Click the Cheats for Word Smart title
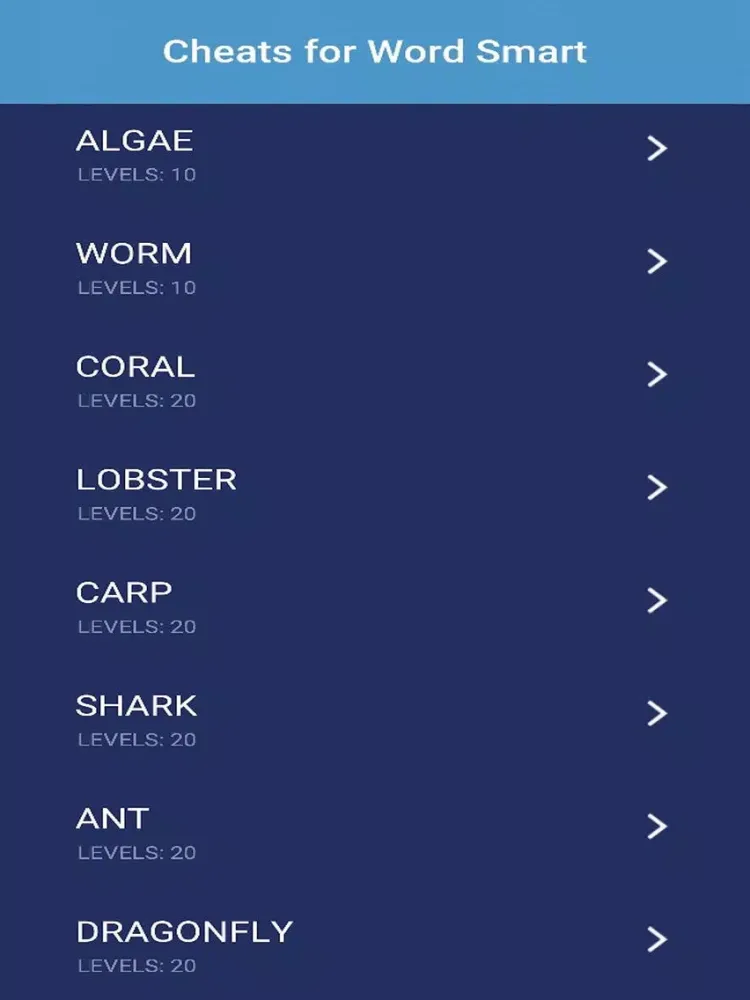Image resolution: width=750 pixels, height=1000 pixels. click(x=375, y=51)
